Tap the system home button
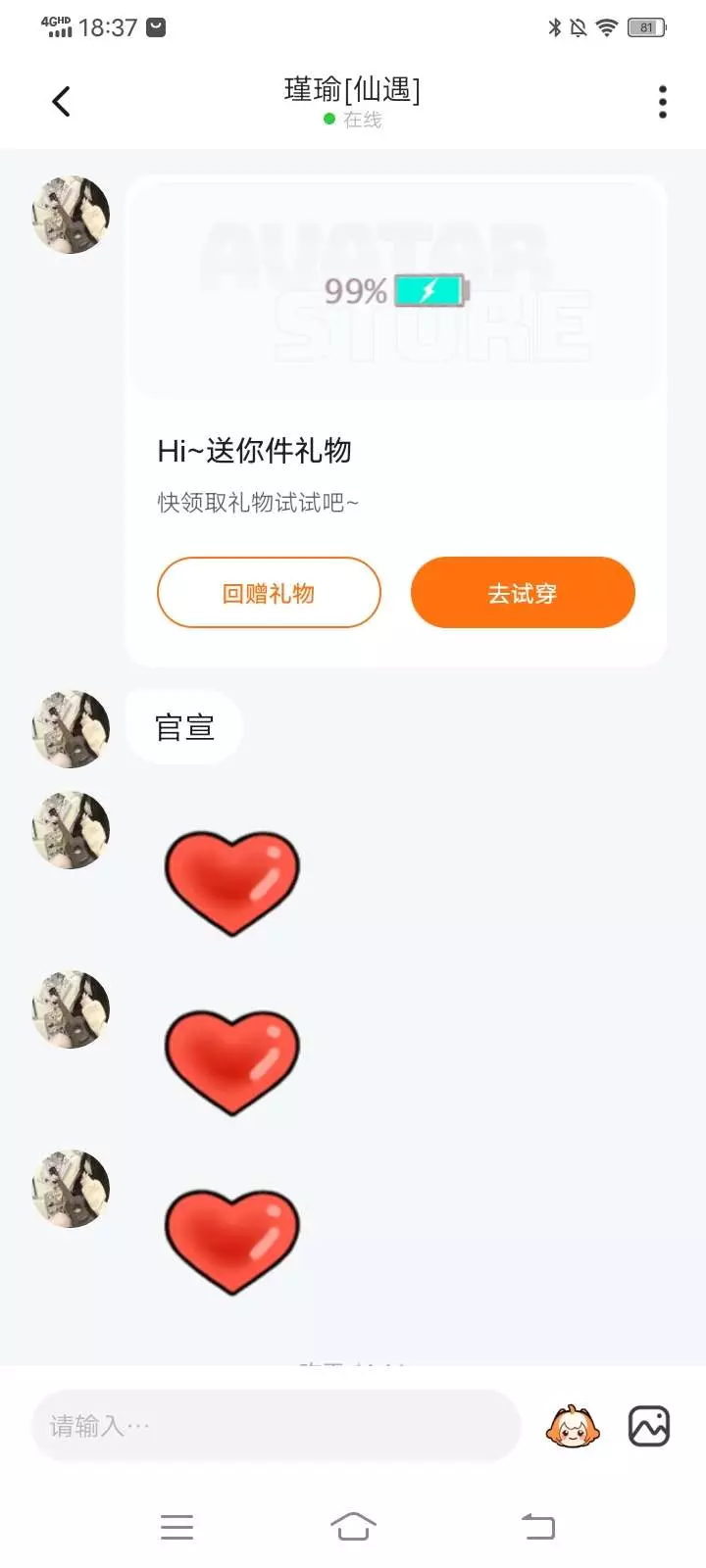 pos(353,1527)
